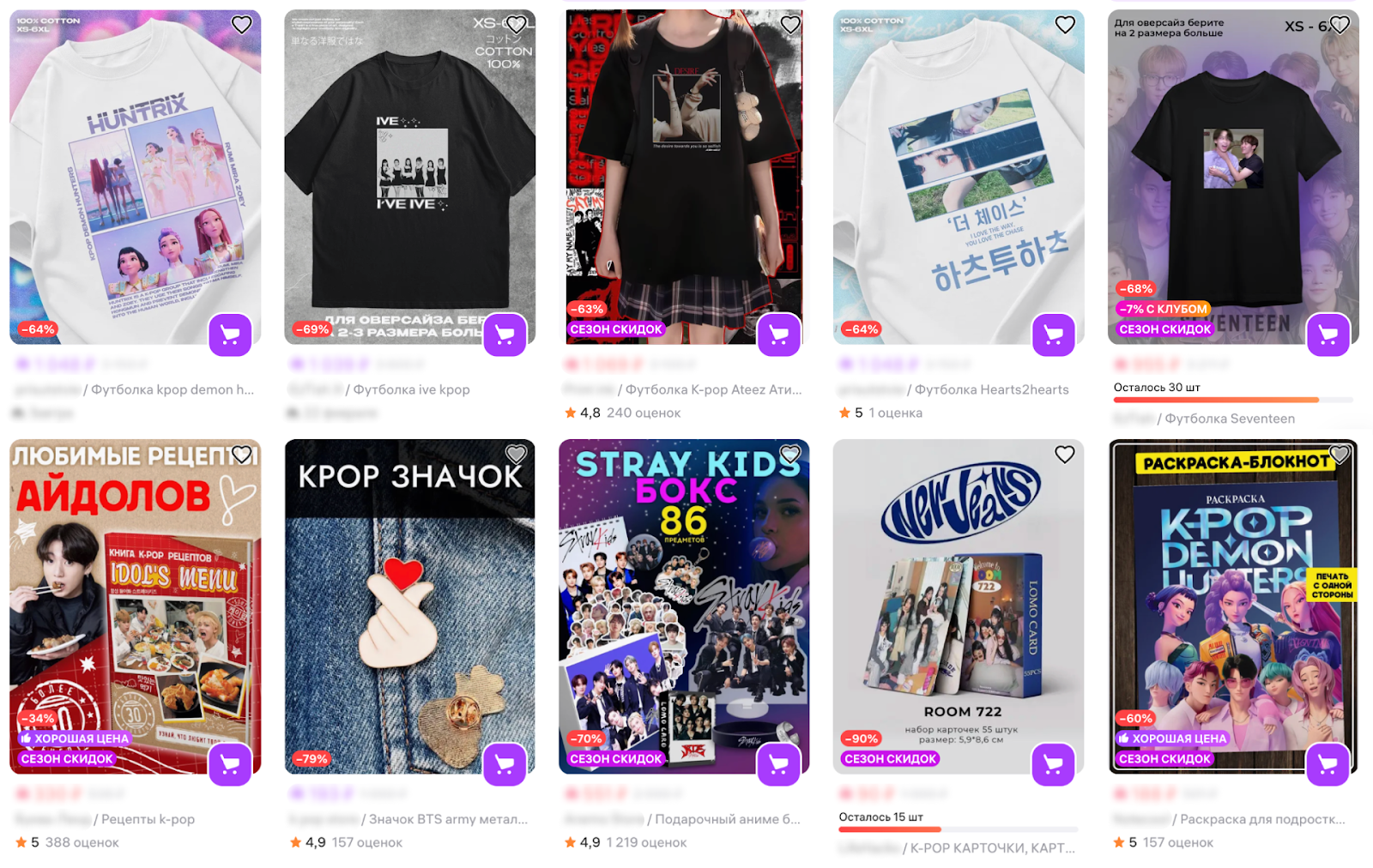The width and height of the screenshot is (1373, 868).
Task: Favorite the Hearts2hearts t-shirt
Action: click(1065, 25)
